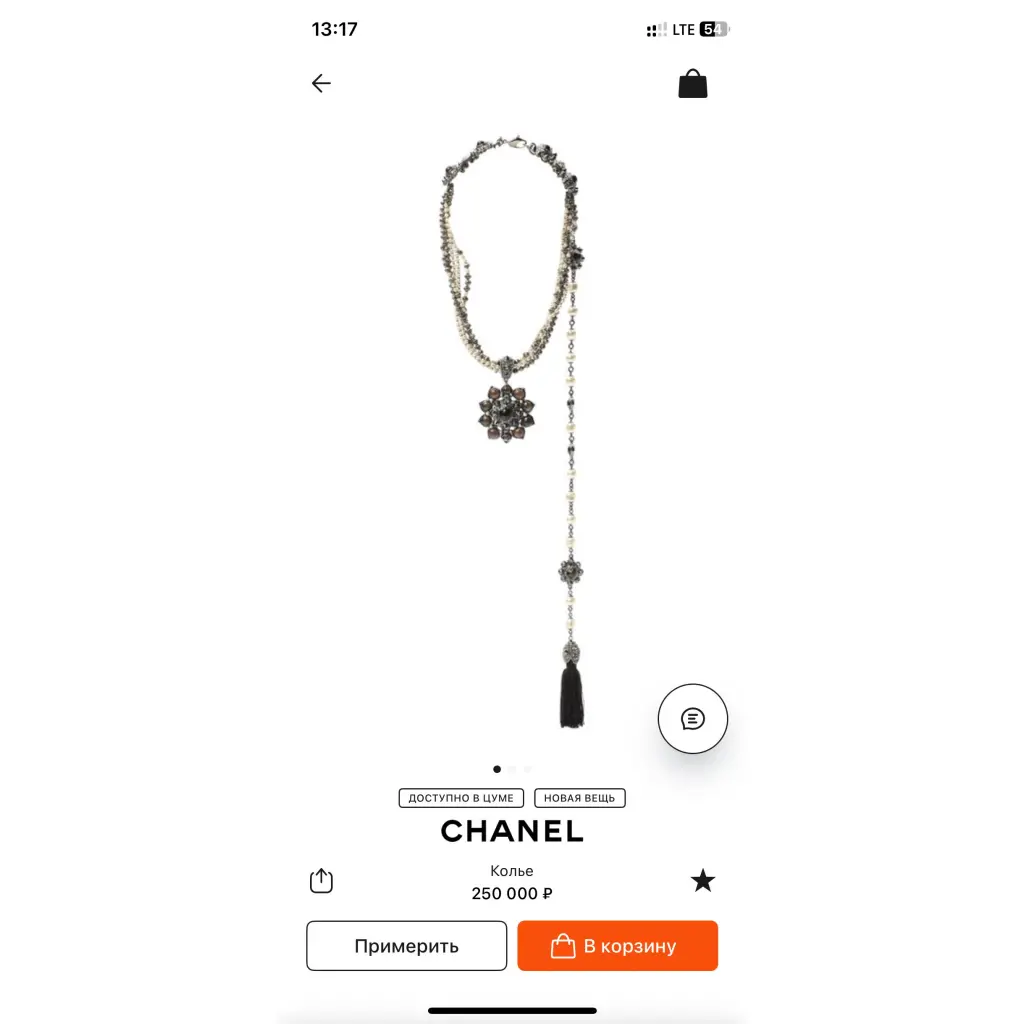Viewport: 1024px width, 1024px height.
Task: Select the ДОСТУПНО В ЦУМЕ chip
Action: point(462,798)
